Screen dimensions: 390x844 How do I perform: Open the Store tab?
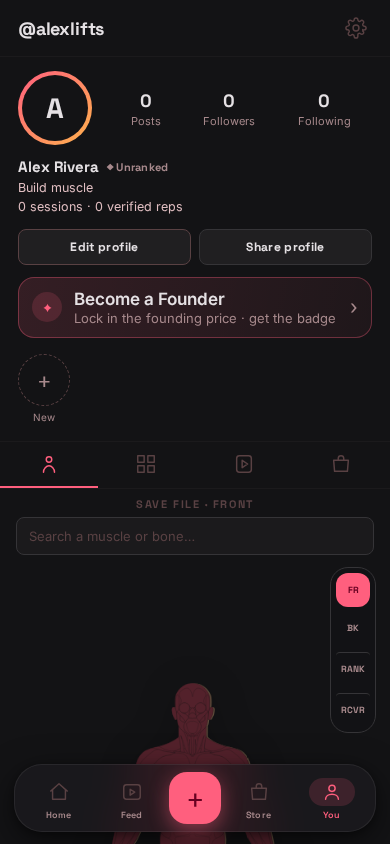pyautogui.click(x=259, y=800)
